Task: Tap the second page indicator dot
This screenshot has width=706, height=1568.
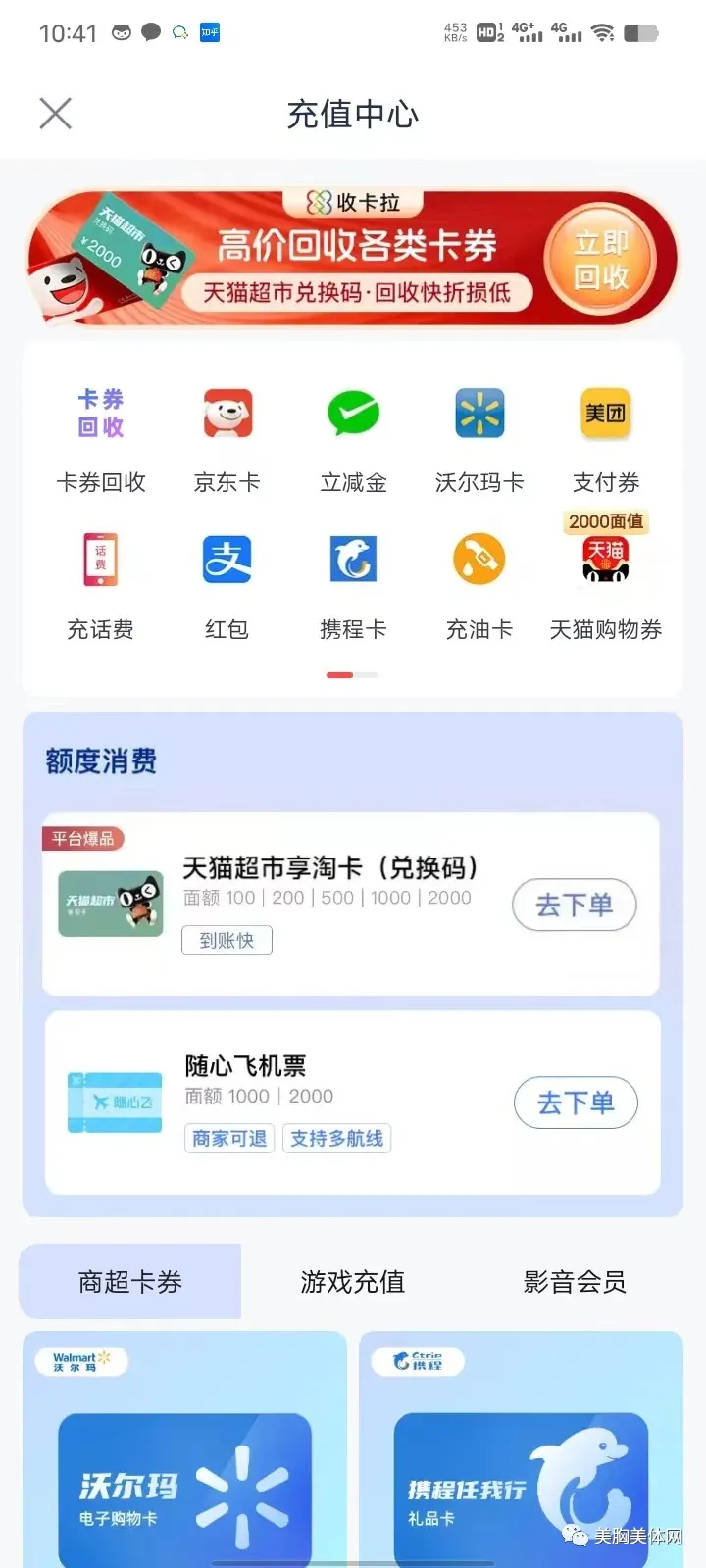Action: pos(367,675)
